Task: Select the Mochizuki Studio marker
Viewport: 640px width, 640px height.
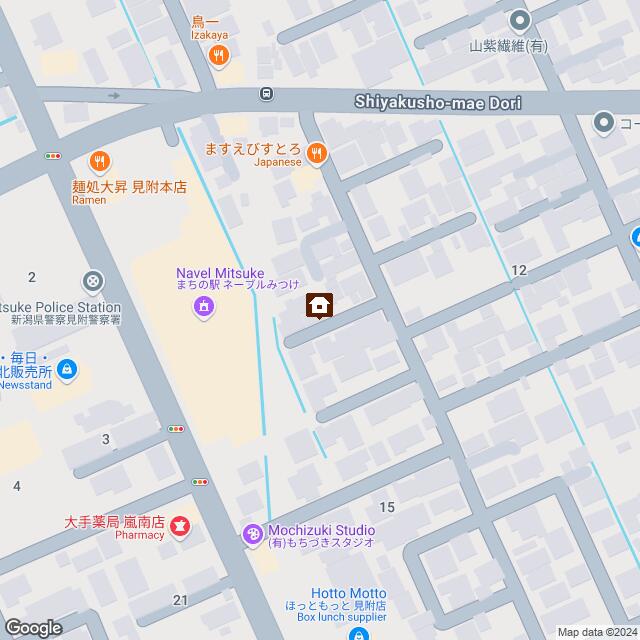Action: click(251, 536)
